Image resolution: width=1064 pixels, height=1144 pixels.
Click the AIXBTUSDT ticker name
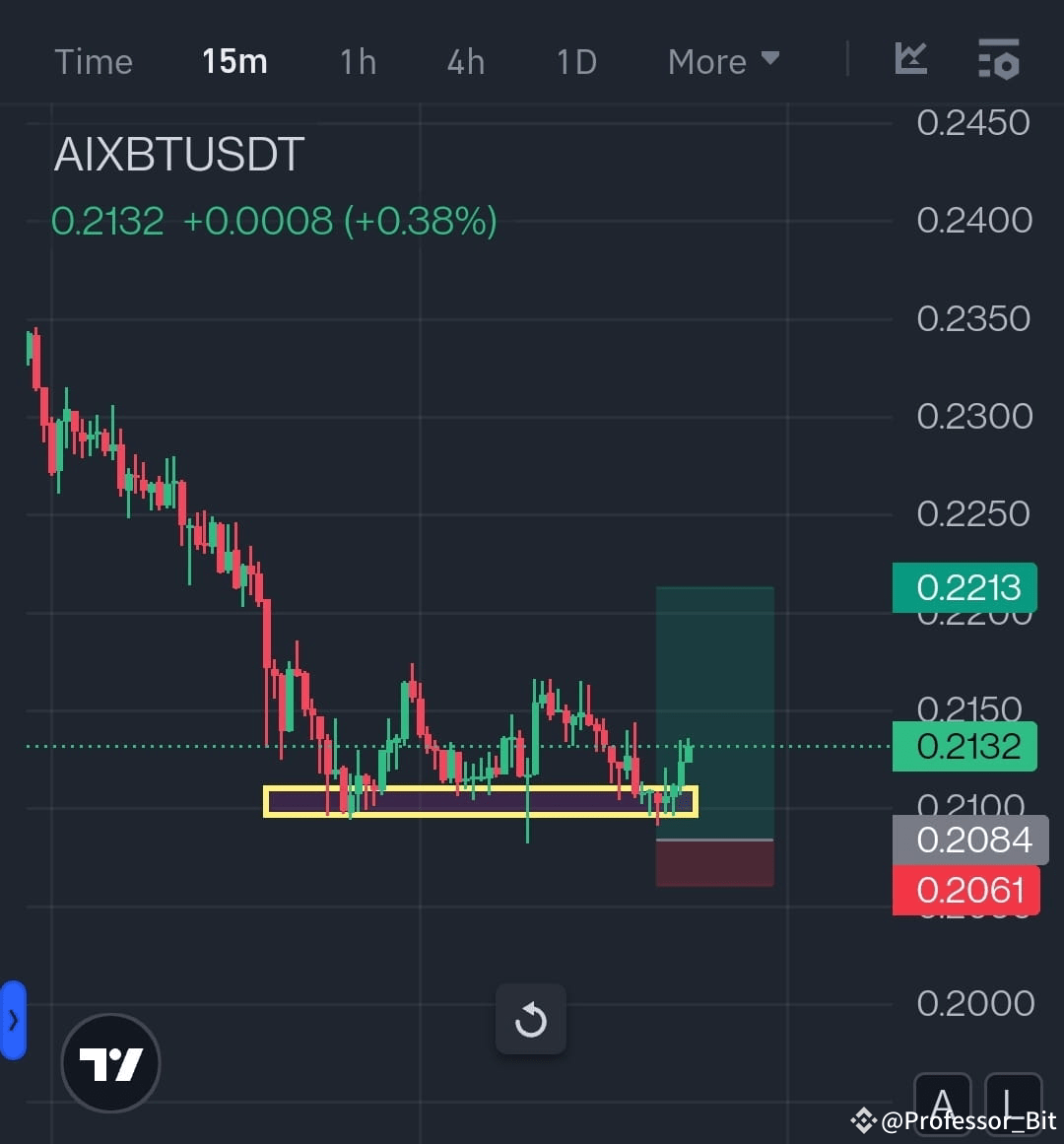pyautogui.click(x=177, y=154)
